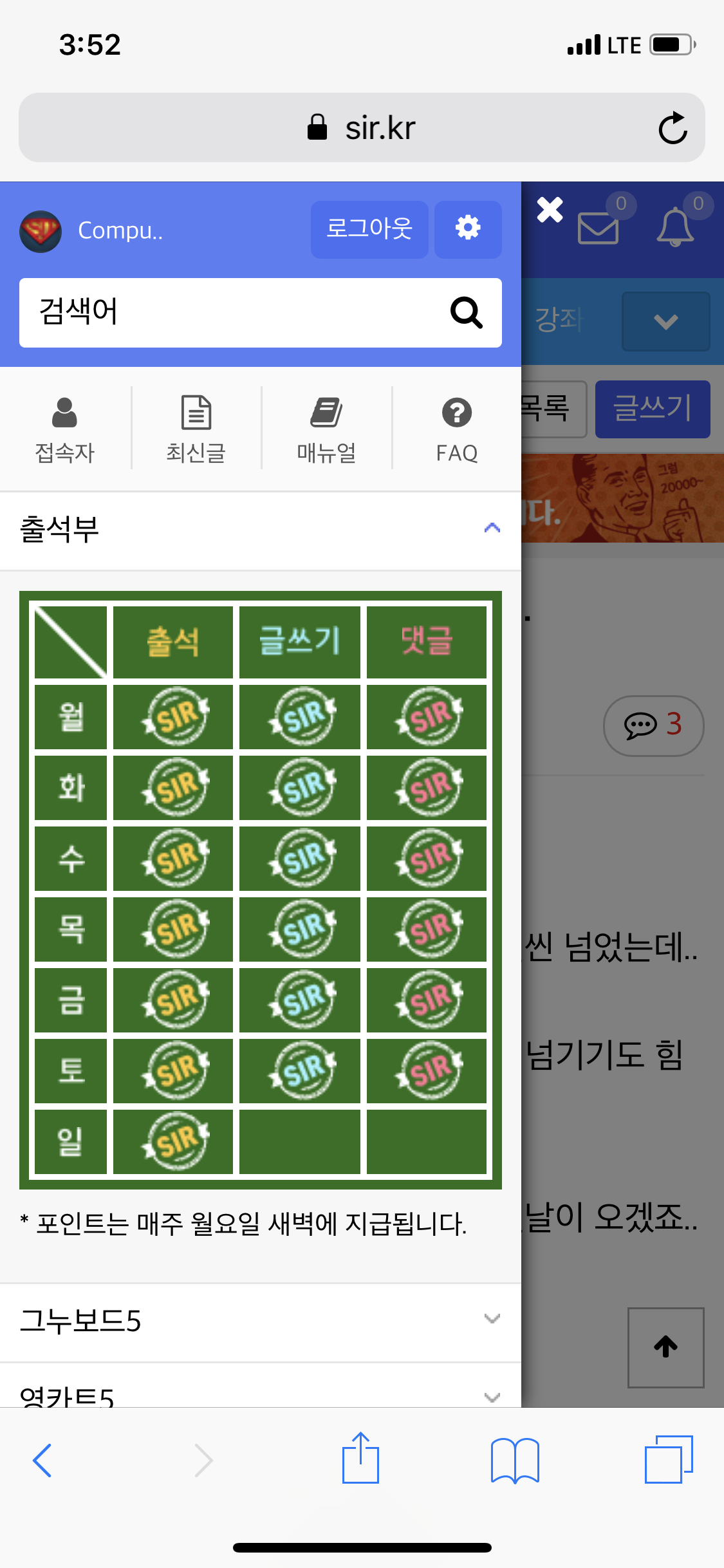Go to the FAQ section
This screenshot has height=1568, width=724.
(456, 429)
